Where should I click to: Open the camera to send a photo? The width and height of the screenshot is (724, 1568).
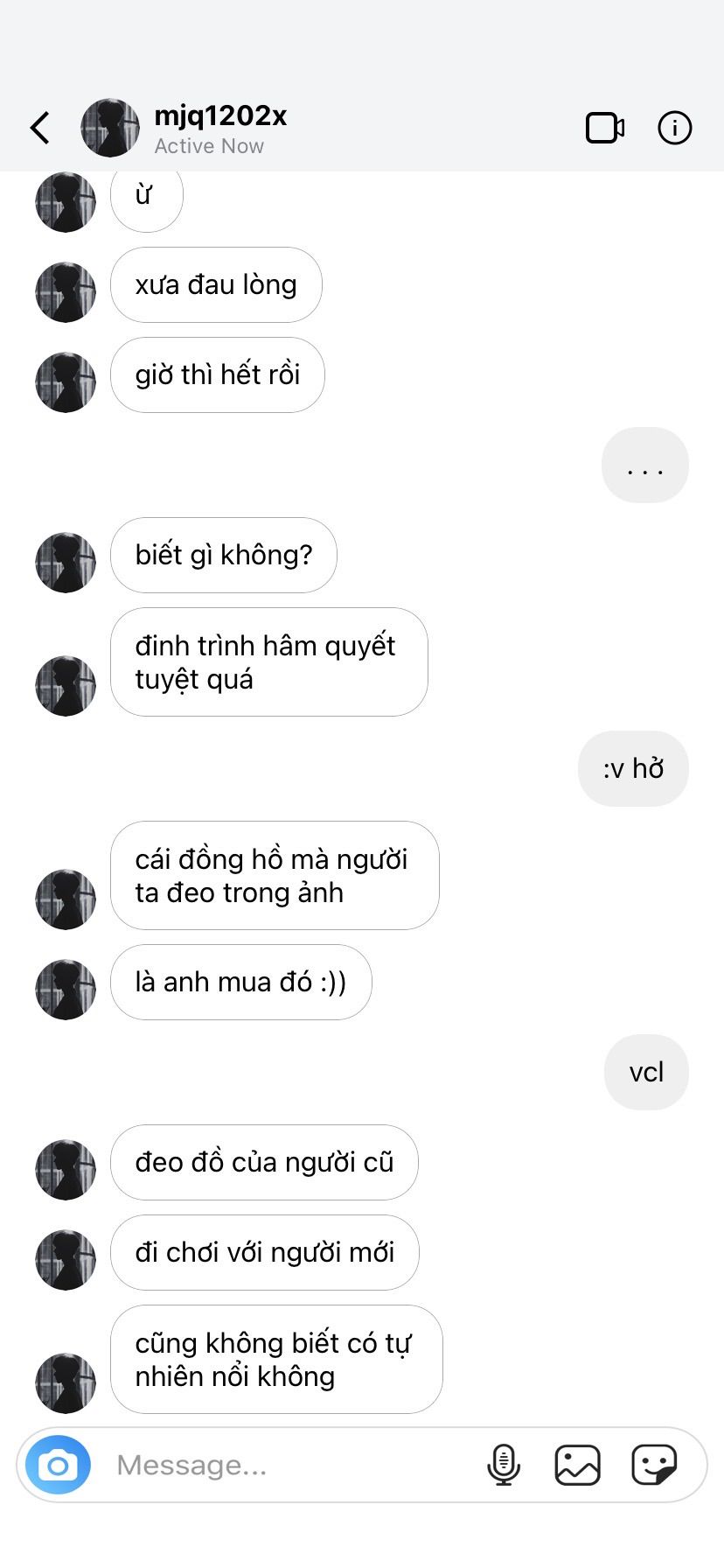58,1465
